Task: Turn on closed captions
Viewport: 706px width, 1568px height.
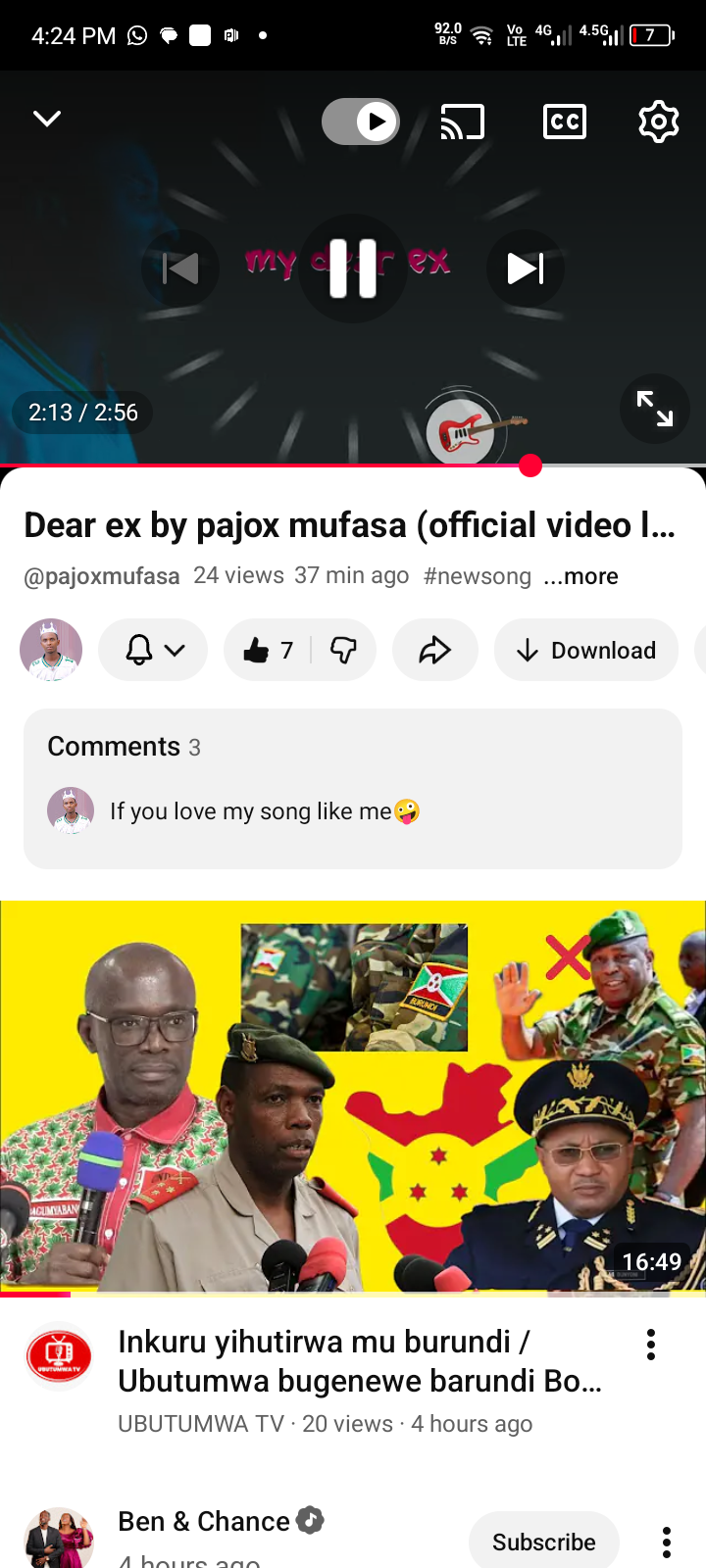Action: 565,122
